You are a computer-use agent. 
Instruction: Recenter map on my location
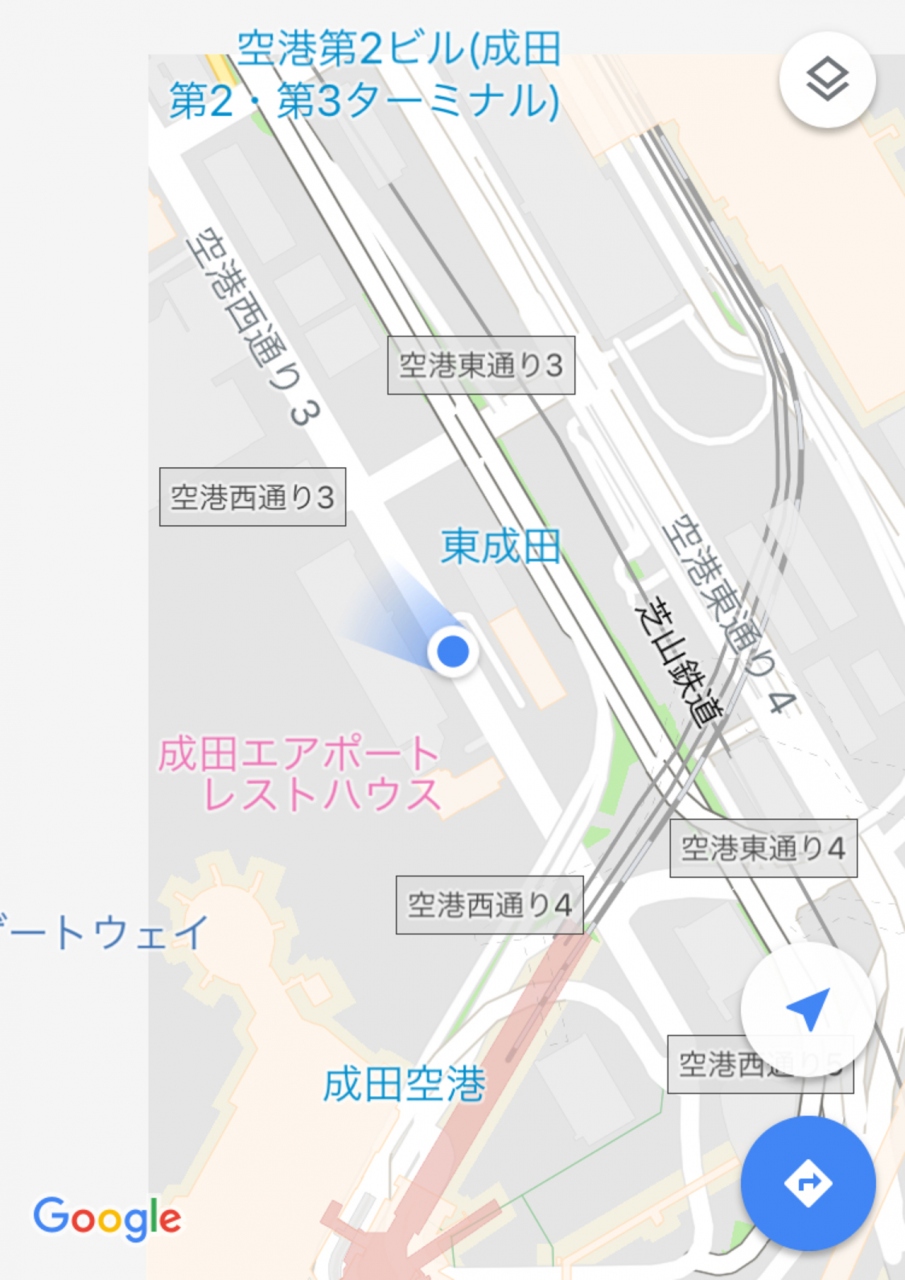pyautogui.click(x=807, y=1010)
